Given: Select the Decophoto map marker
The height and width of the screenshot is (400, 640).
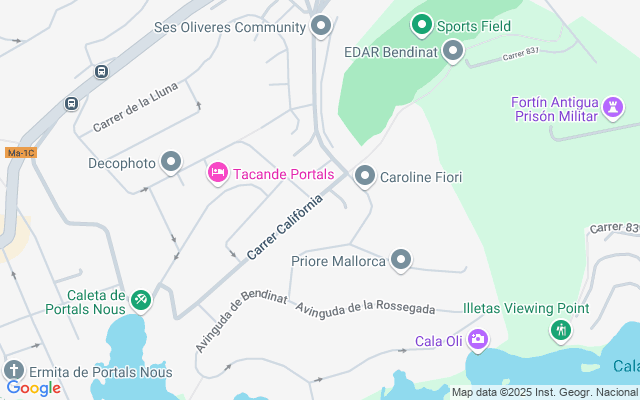Looking at the screenshot, I should (x=171, y=161).
